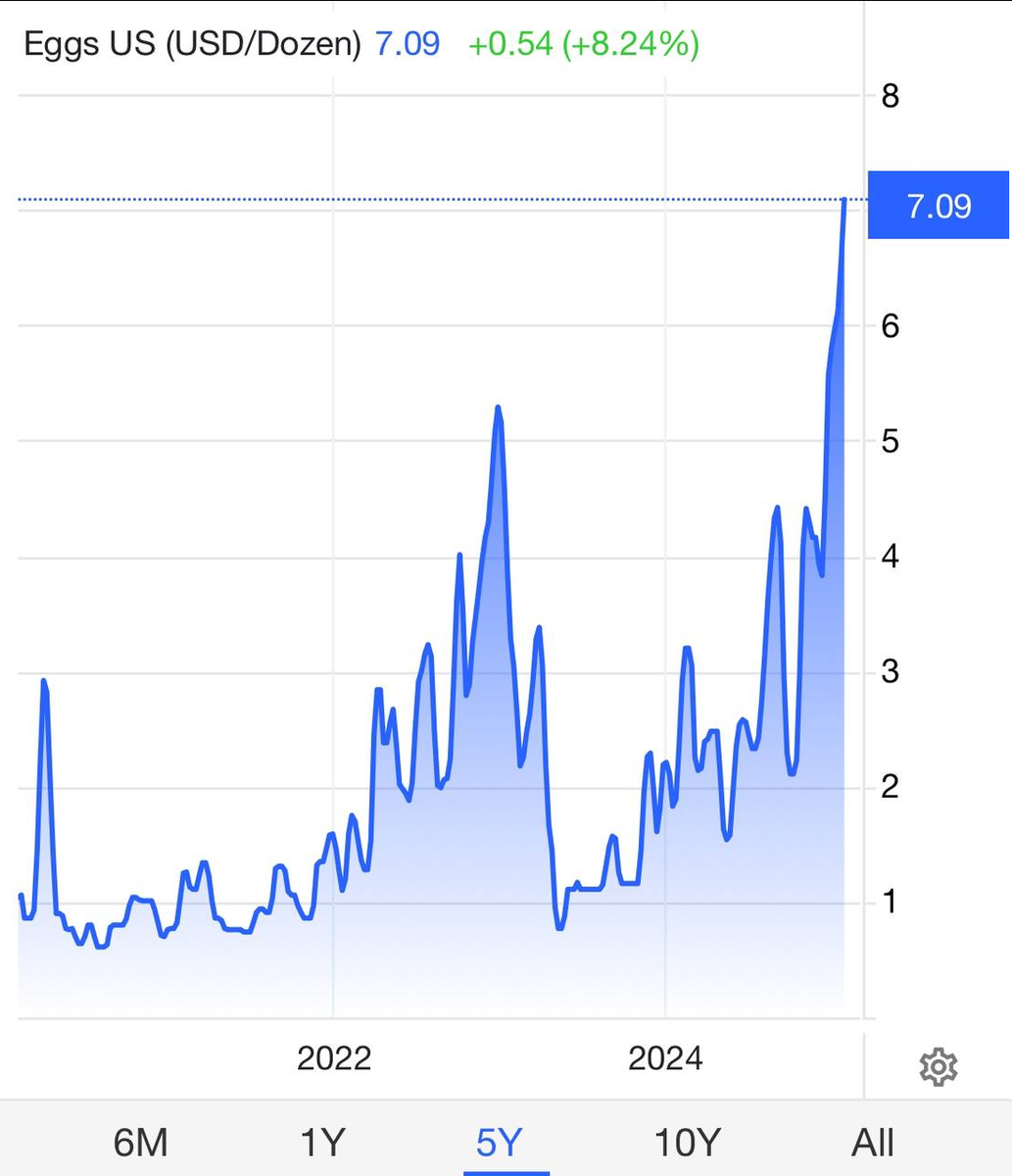
Task: View the All time range
Action: (x=872, y=1143)
